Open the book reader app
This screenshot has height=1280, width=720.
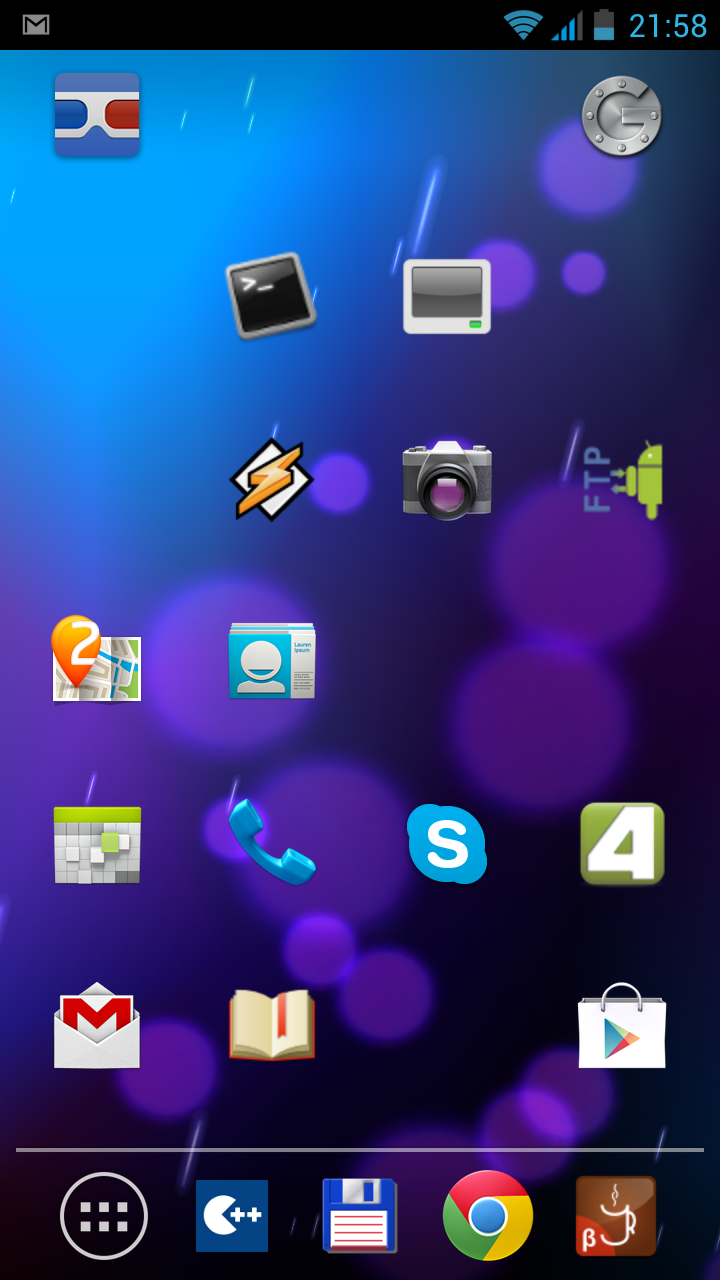(271, 1025)
